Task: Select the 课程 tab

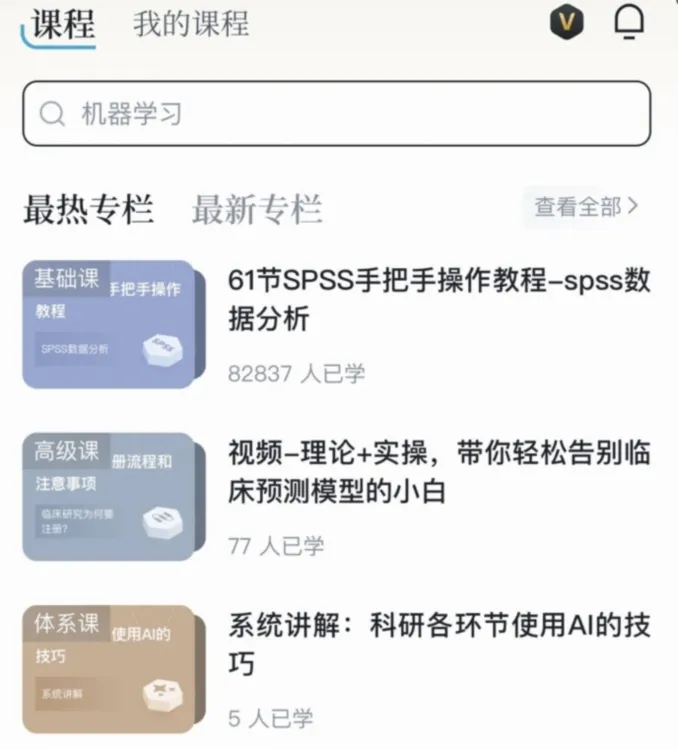Action: coord(63,24)
